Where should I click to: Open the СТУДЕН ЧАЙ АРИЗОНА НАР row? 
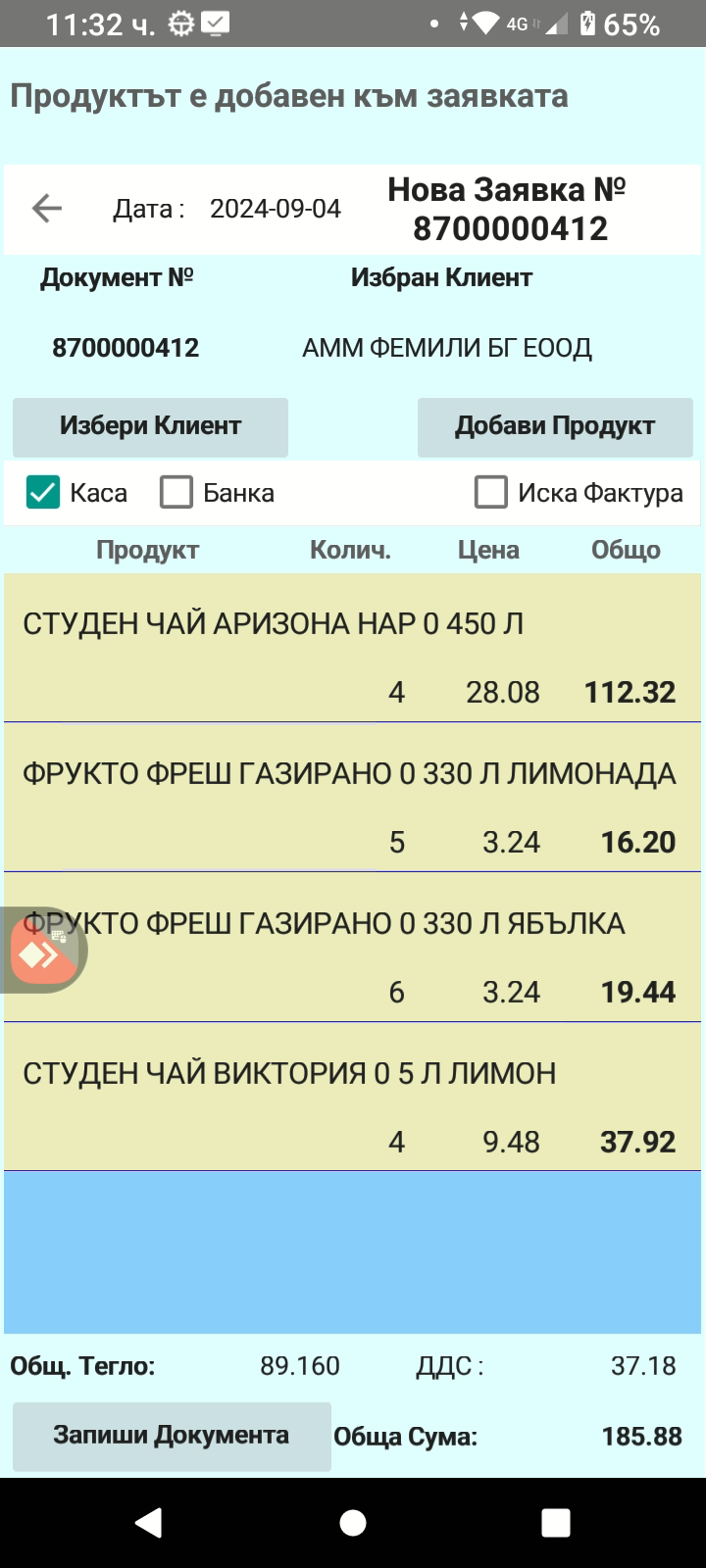coord(353,648)
